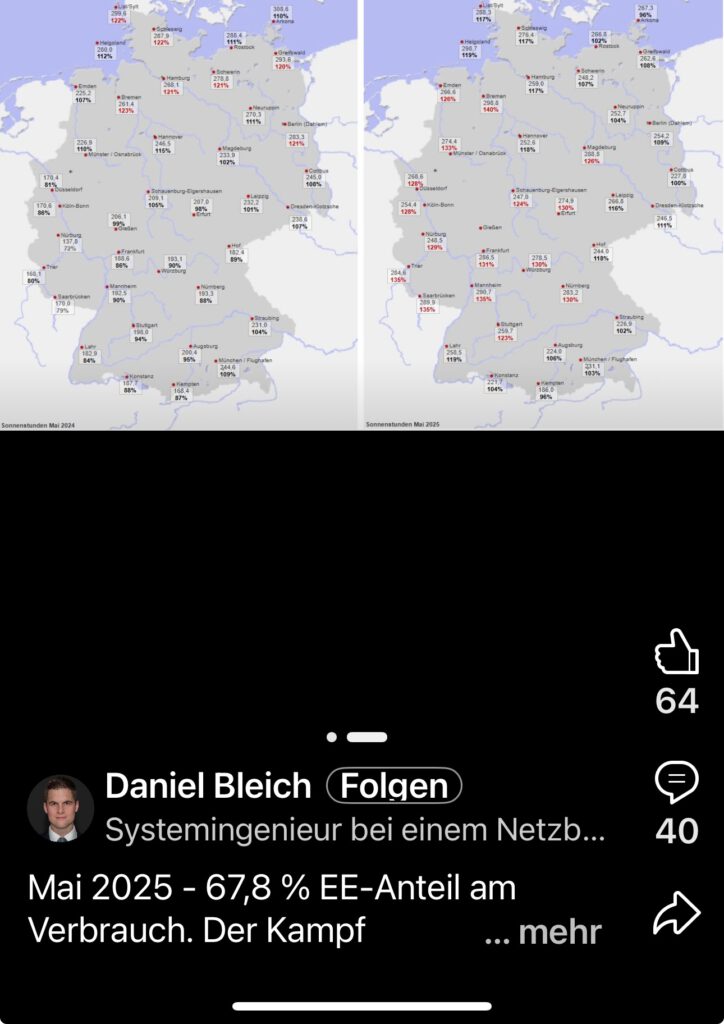724x1024 pixels.
Task: Open the comments on this post
Action: pyautogui.click(x=676, y=783)
